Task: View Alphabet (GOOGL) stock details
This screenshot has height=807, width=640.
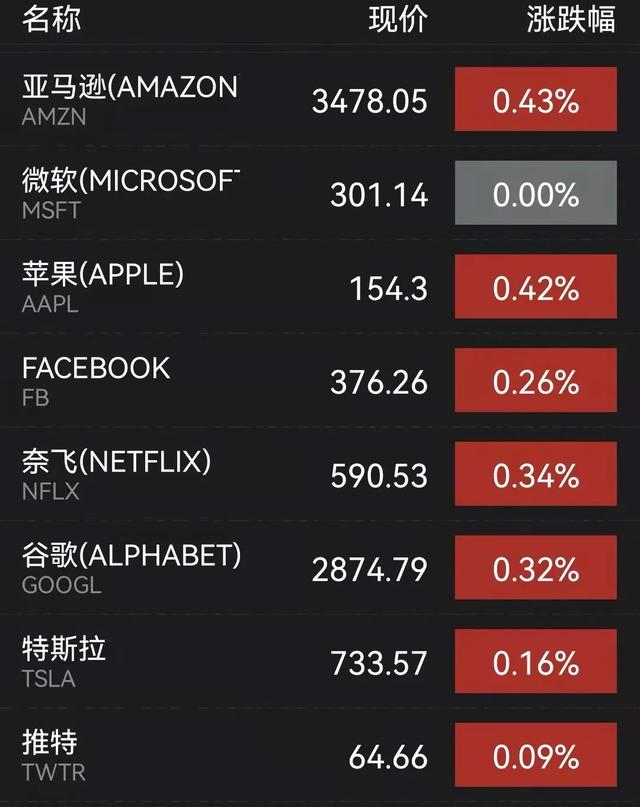Action: (x=131, y=568)
